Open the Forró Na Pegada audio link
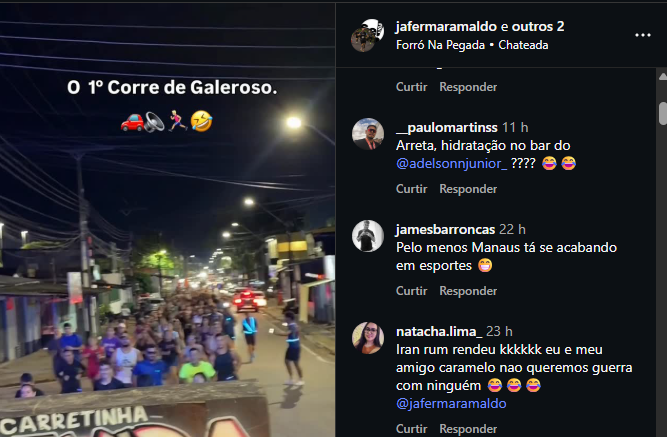Viewport: 667px width, 437px height. click(x=439, y=45)
